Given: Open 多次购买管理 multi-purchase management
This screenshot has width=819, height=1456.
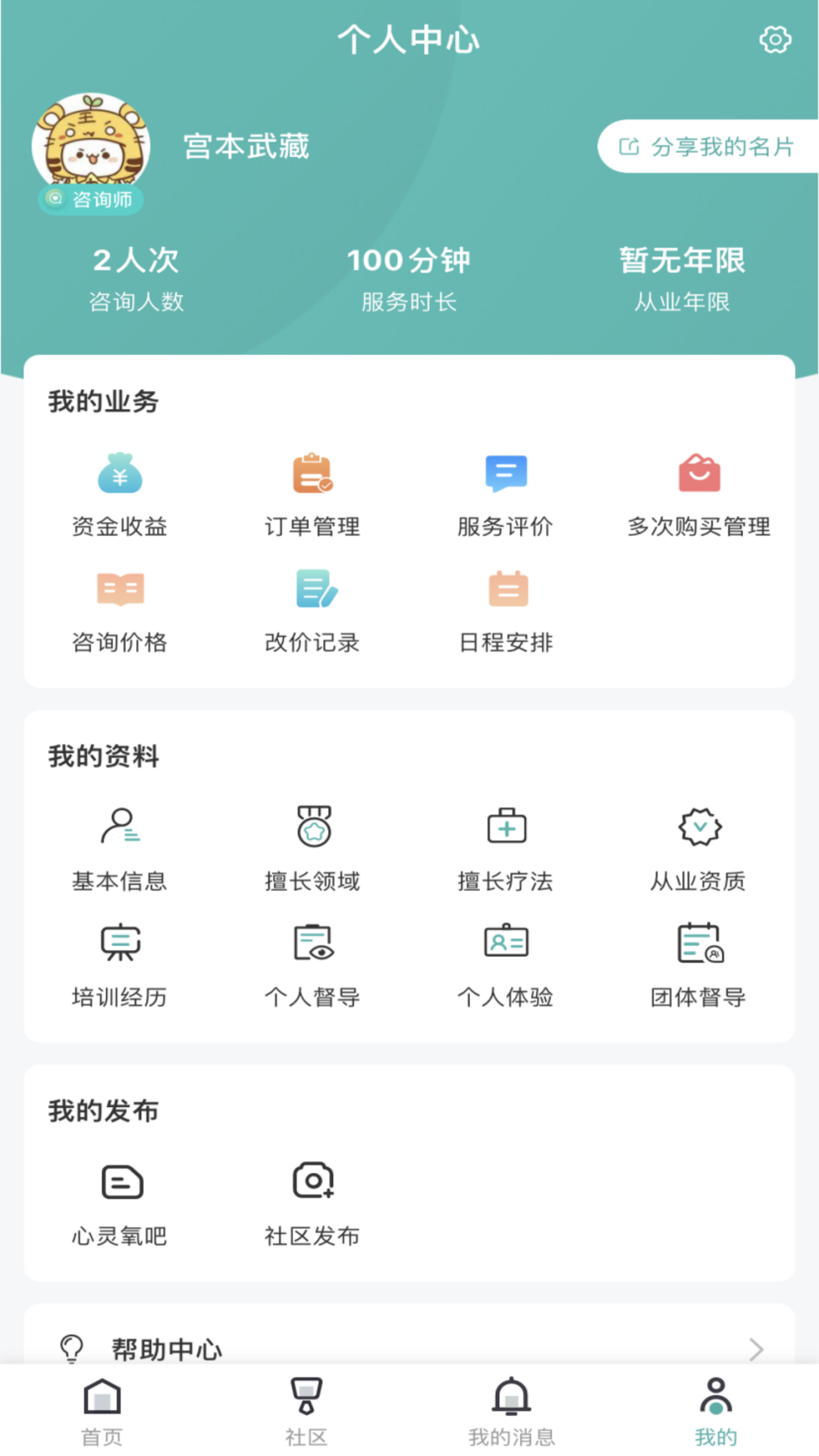Looking at the screenshot, I should click(x=698, y=493).
